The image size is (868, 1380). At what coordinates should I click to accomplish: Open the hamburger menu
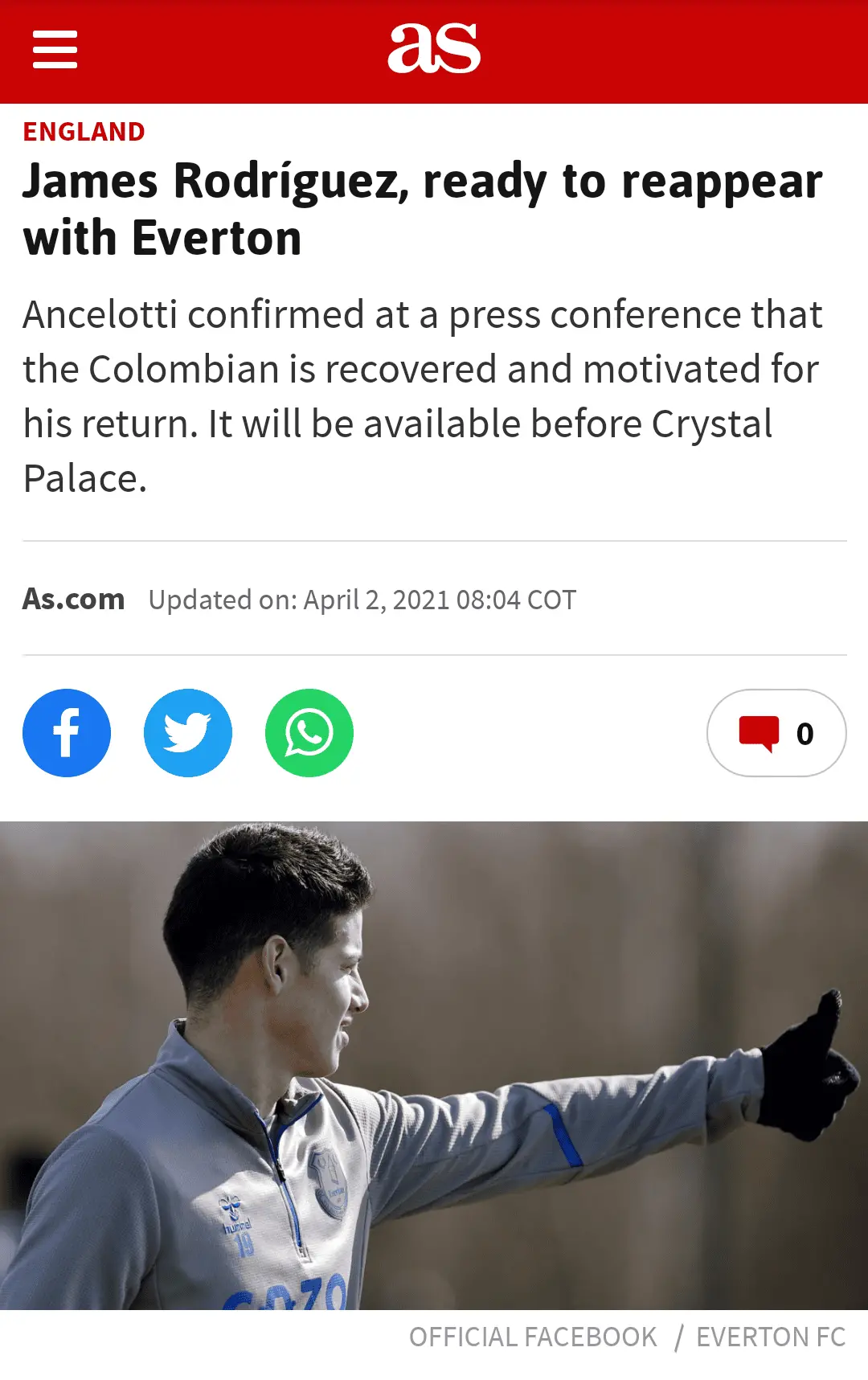click(55, 50)
